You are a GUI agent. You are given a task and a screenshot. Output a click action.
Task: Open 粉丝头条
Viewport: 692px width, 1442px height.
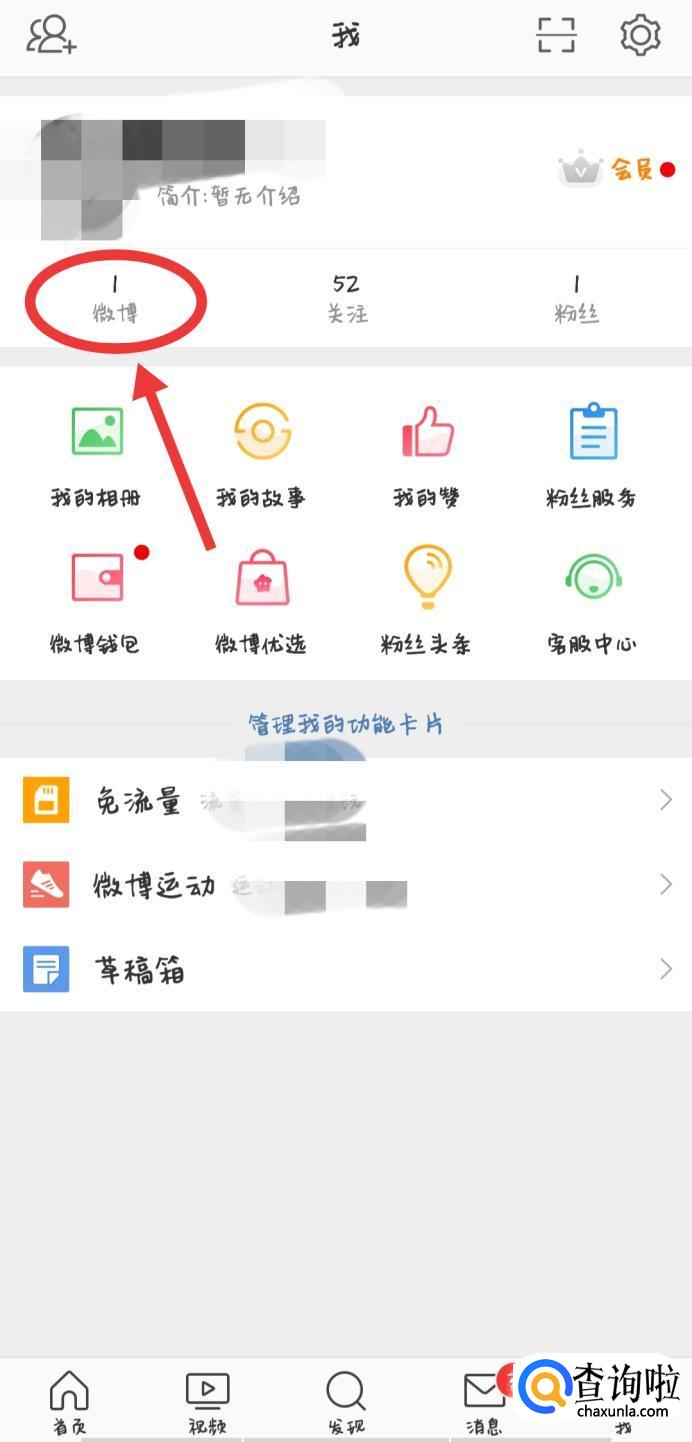(x=427, y=600)
